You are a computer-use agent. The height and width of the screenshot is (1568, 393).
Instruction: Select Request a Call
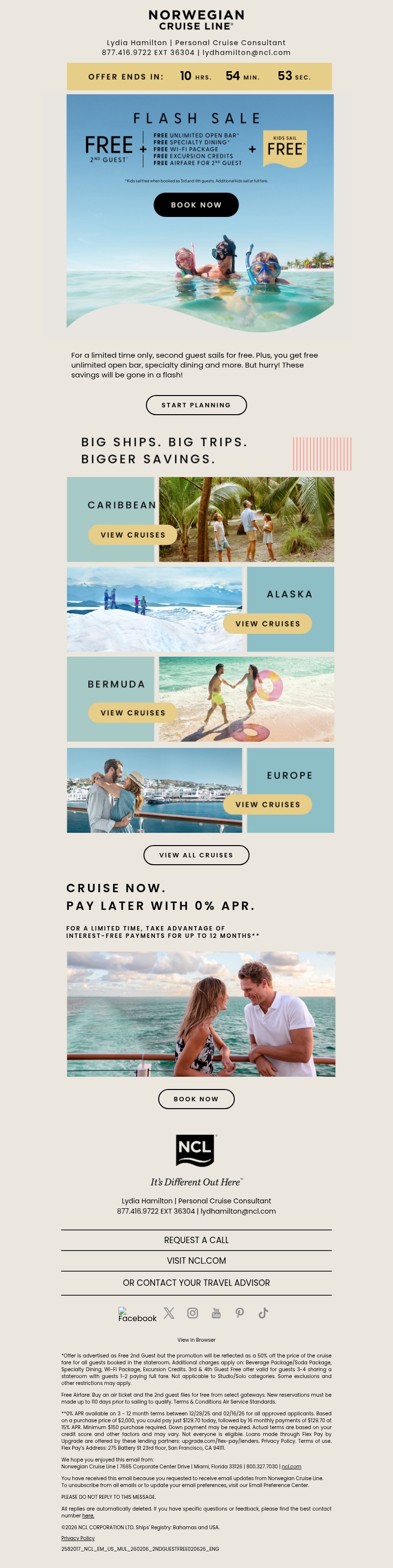coord(196,1240)
